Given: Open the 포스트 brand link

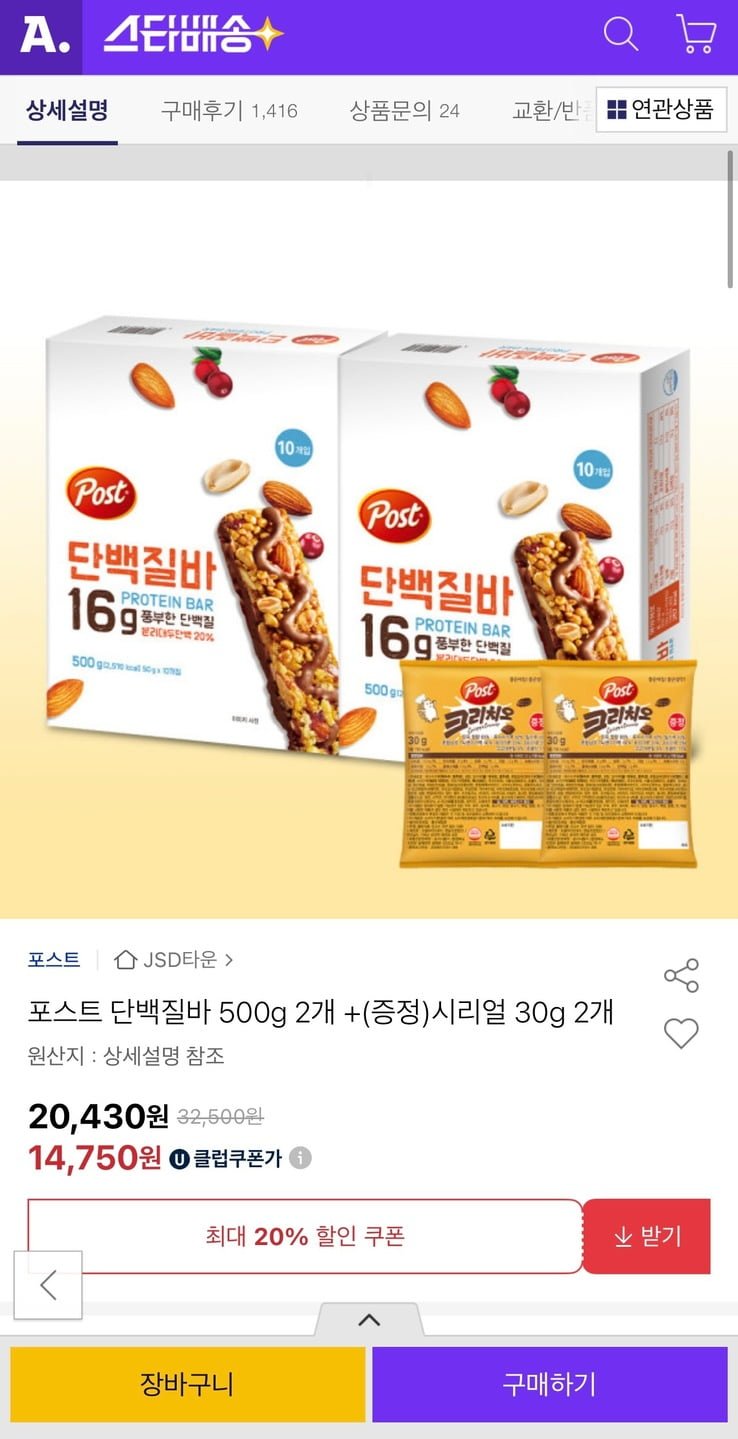Looking at the screenshot, I should (54, 960).
